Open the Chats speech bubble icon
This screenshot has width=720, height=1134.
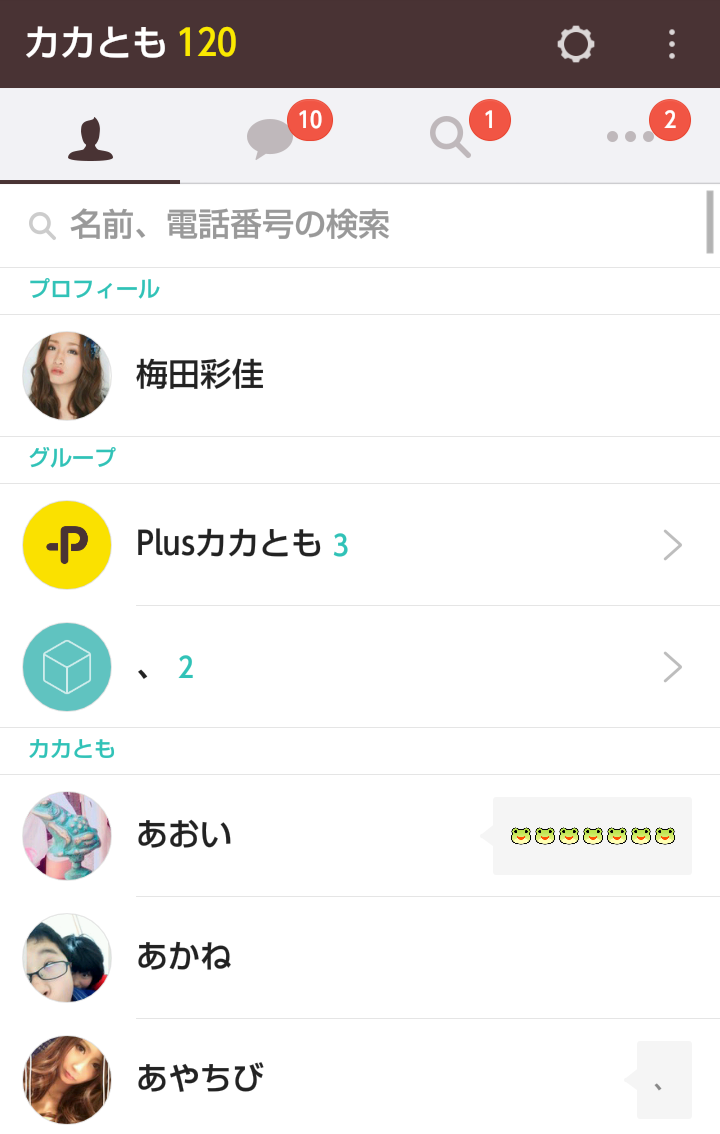click(270, 138)
